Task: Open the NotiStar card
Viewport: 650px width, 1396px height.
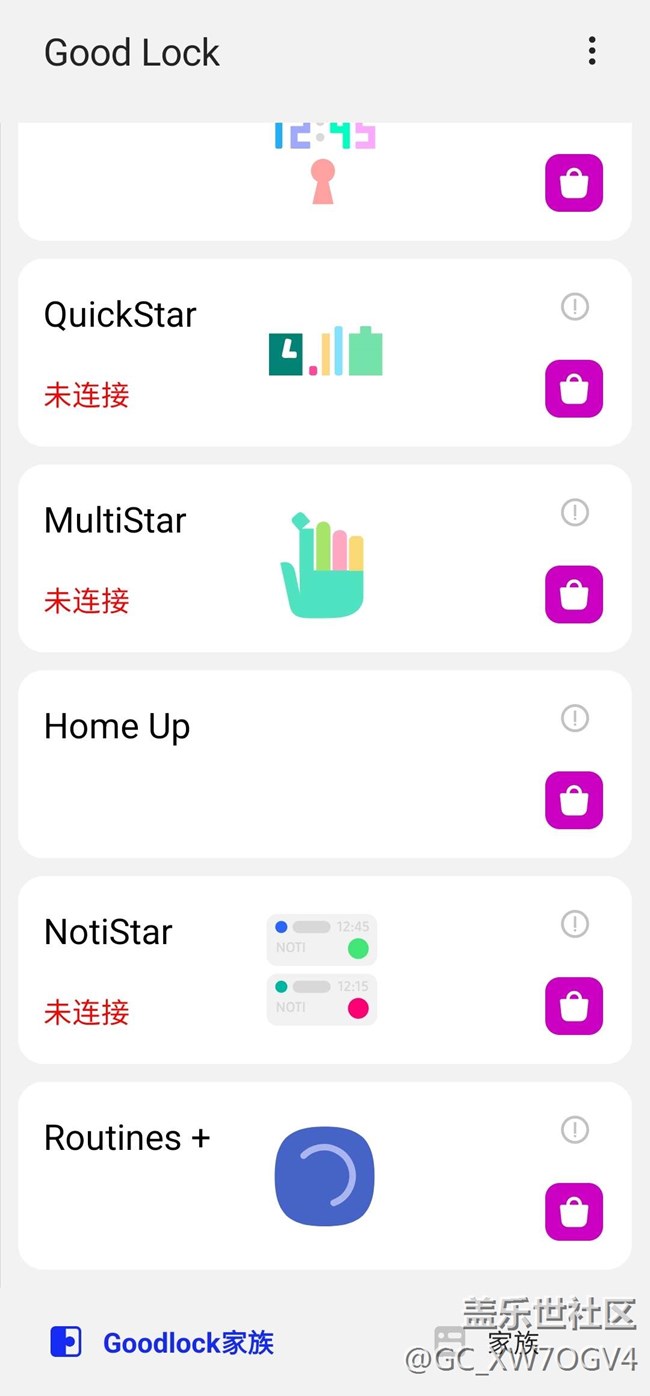Action: coord(325,970)
